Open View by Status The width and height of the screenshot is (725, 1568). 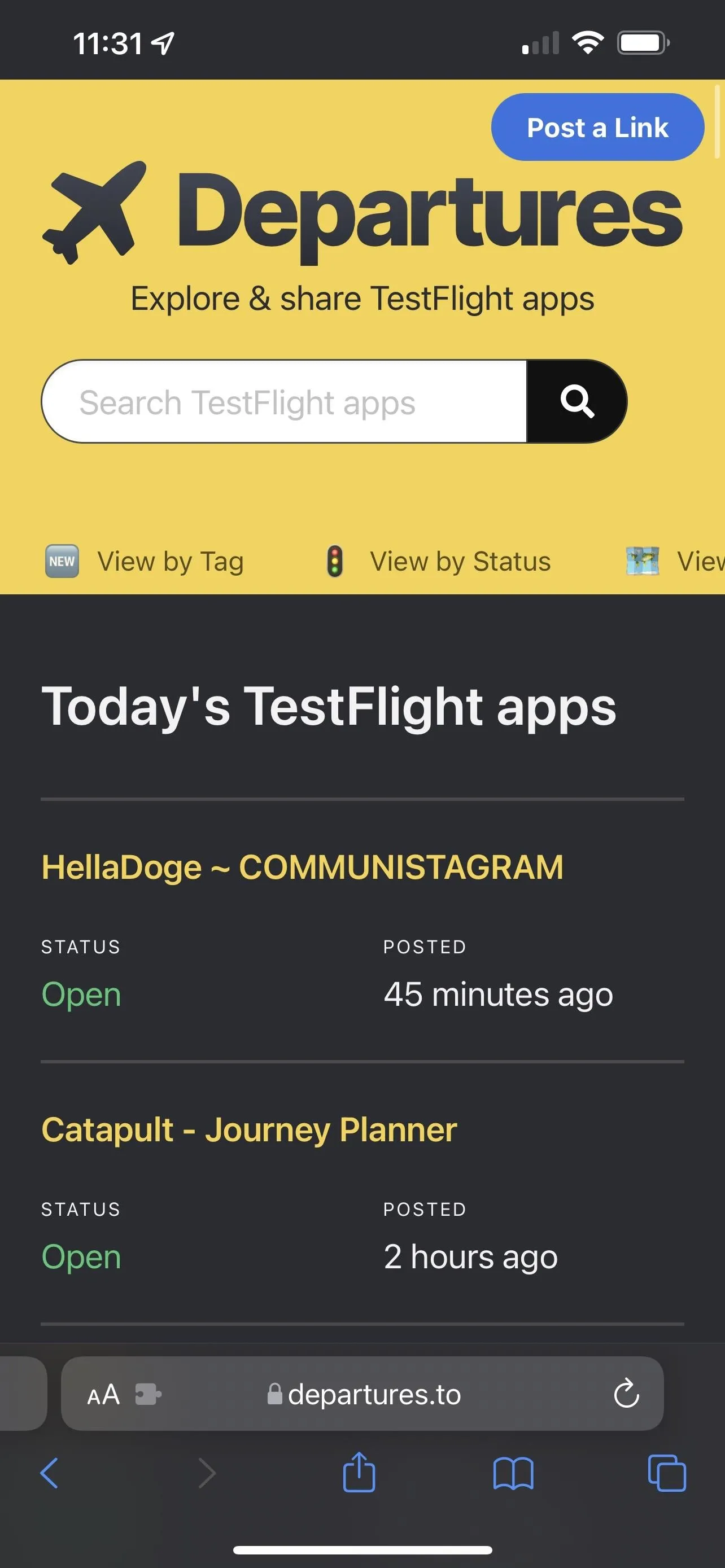(x=438, y=561)
